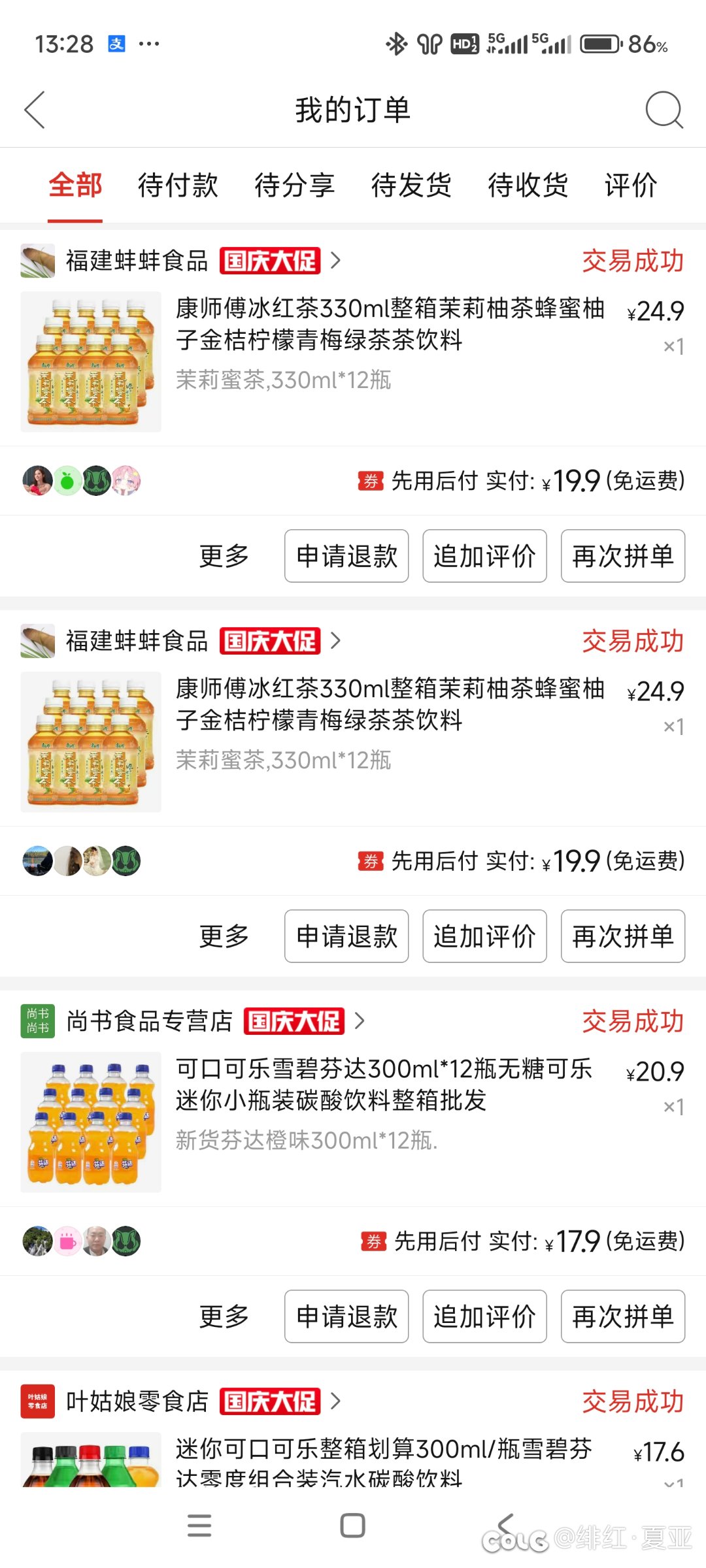Switch to the 待分享 tab

point(295,185)
